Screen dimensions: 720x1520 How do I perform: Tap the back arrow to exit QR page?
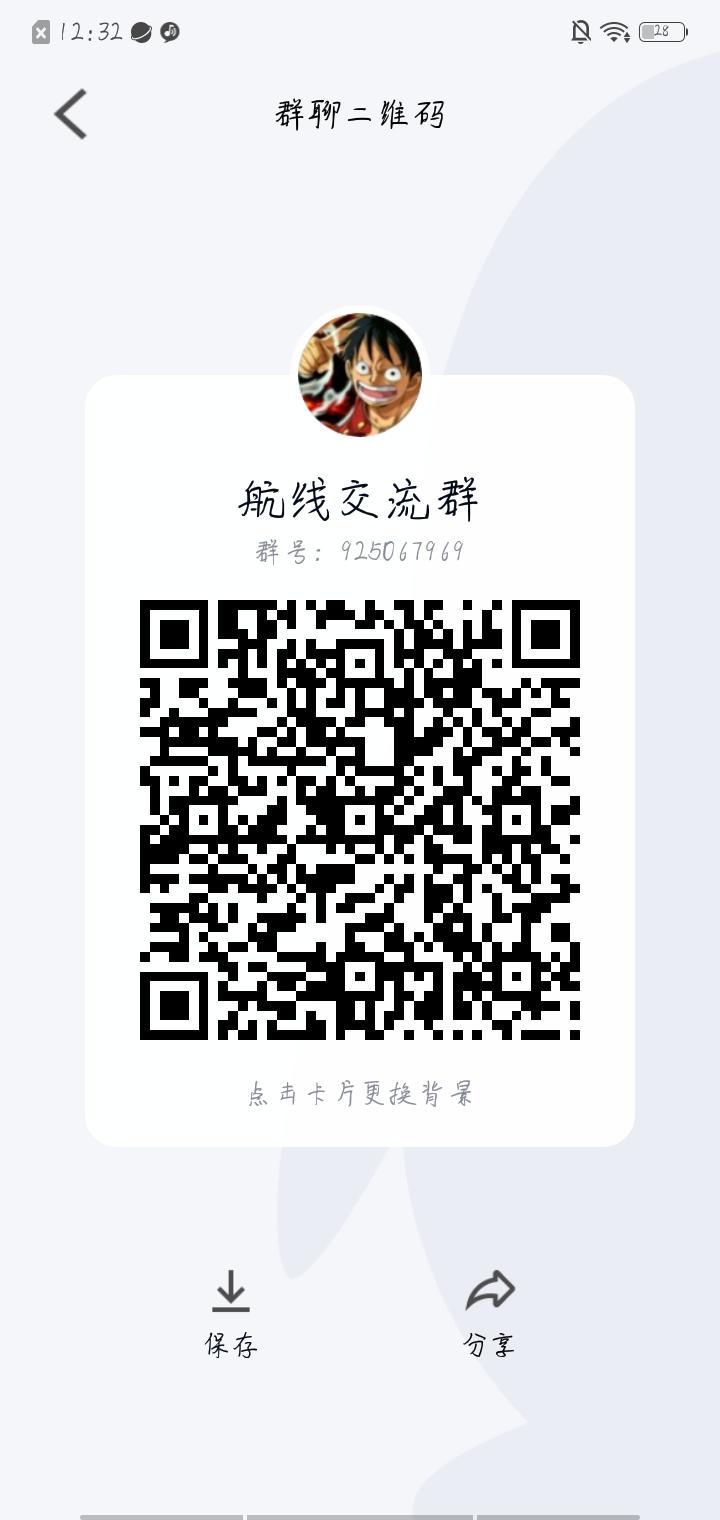(68, 114)
